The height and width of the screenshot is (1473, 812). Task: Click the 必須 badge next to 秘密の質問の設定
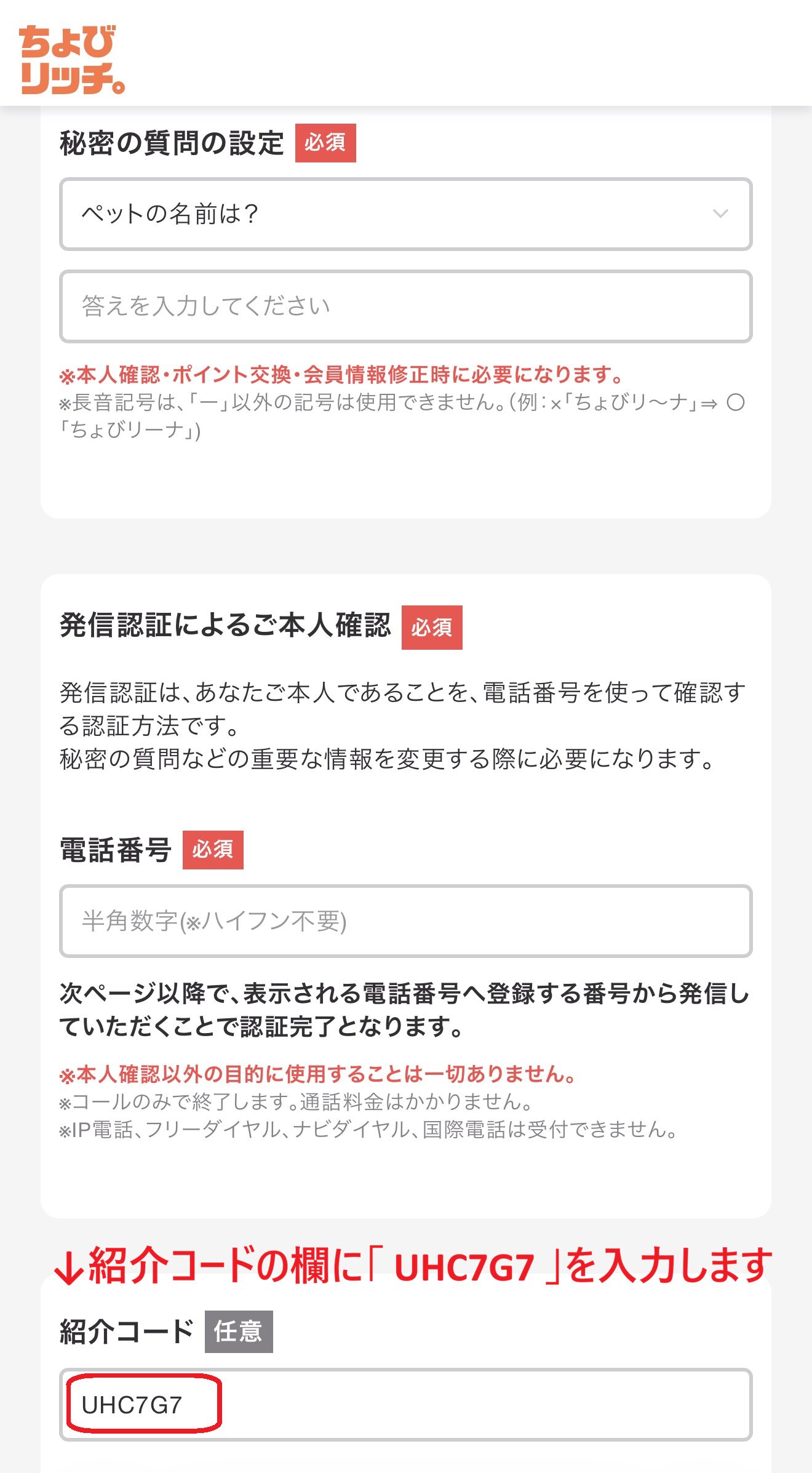[326, 143]
